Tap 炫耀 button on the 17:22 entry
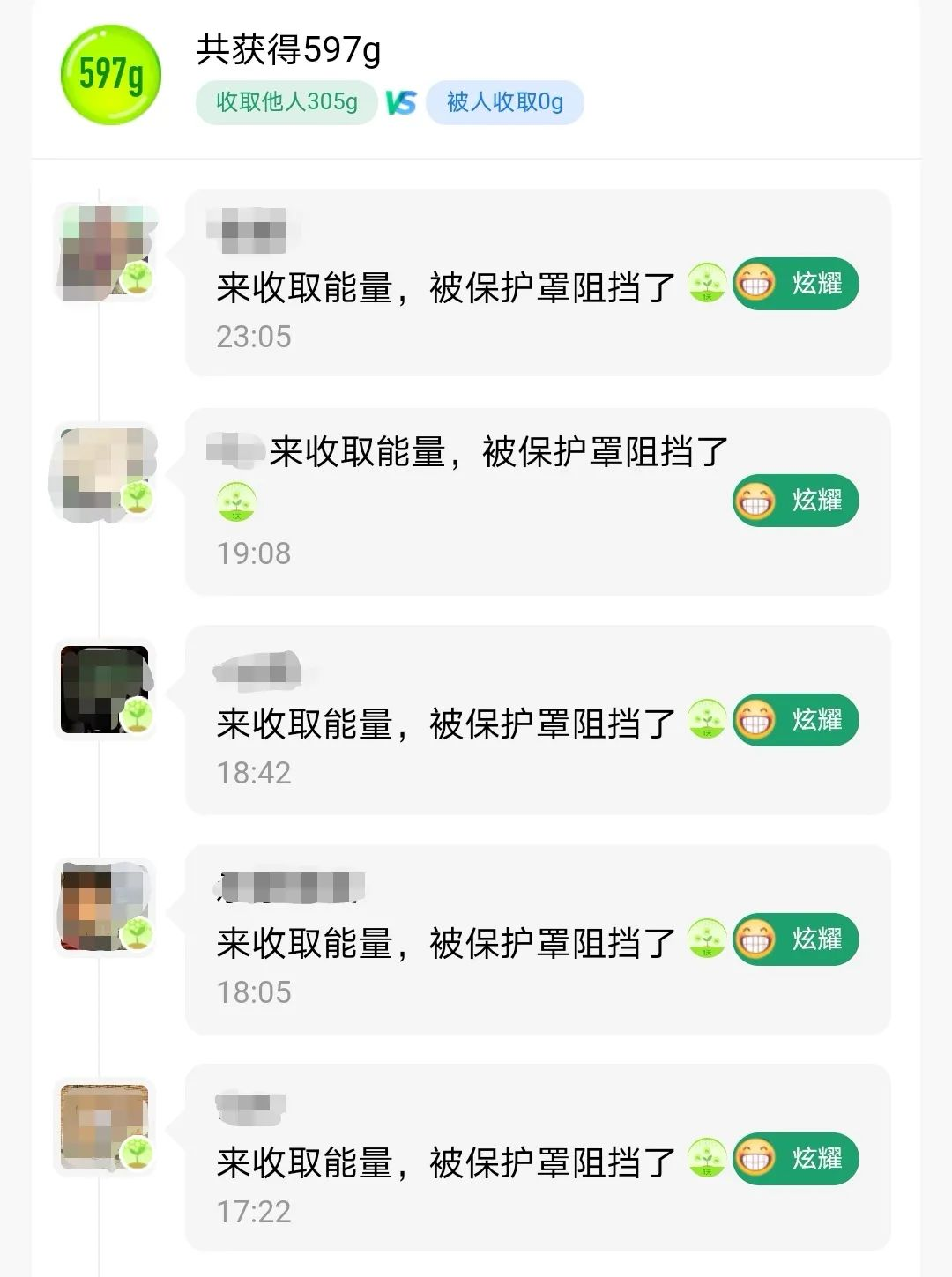 795,1158
